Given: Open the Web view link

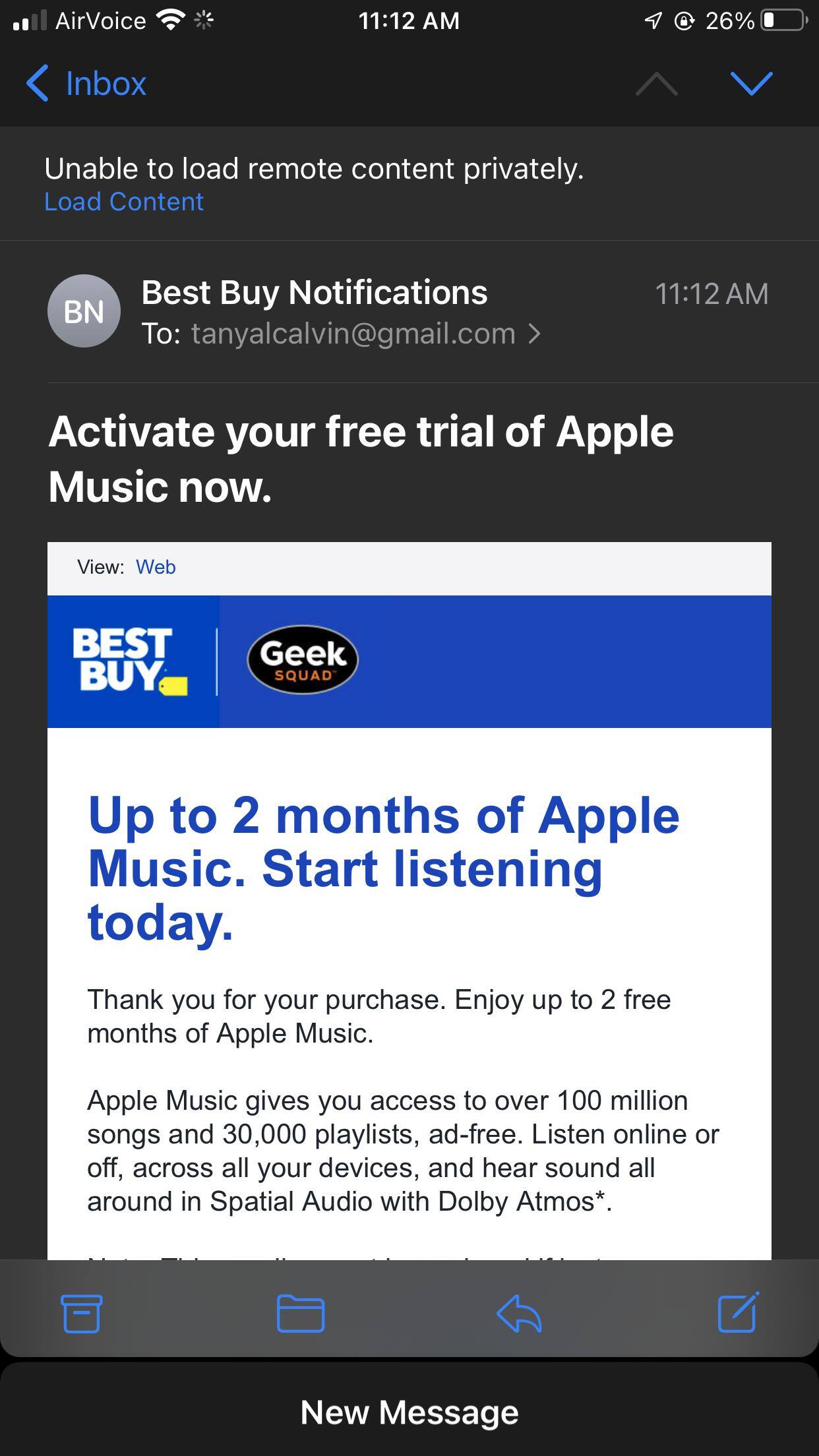Looking at the screenshot, I should point(156,567).
